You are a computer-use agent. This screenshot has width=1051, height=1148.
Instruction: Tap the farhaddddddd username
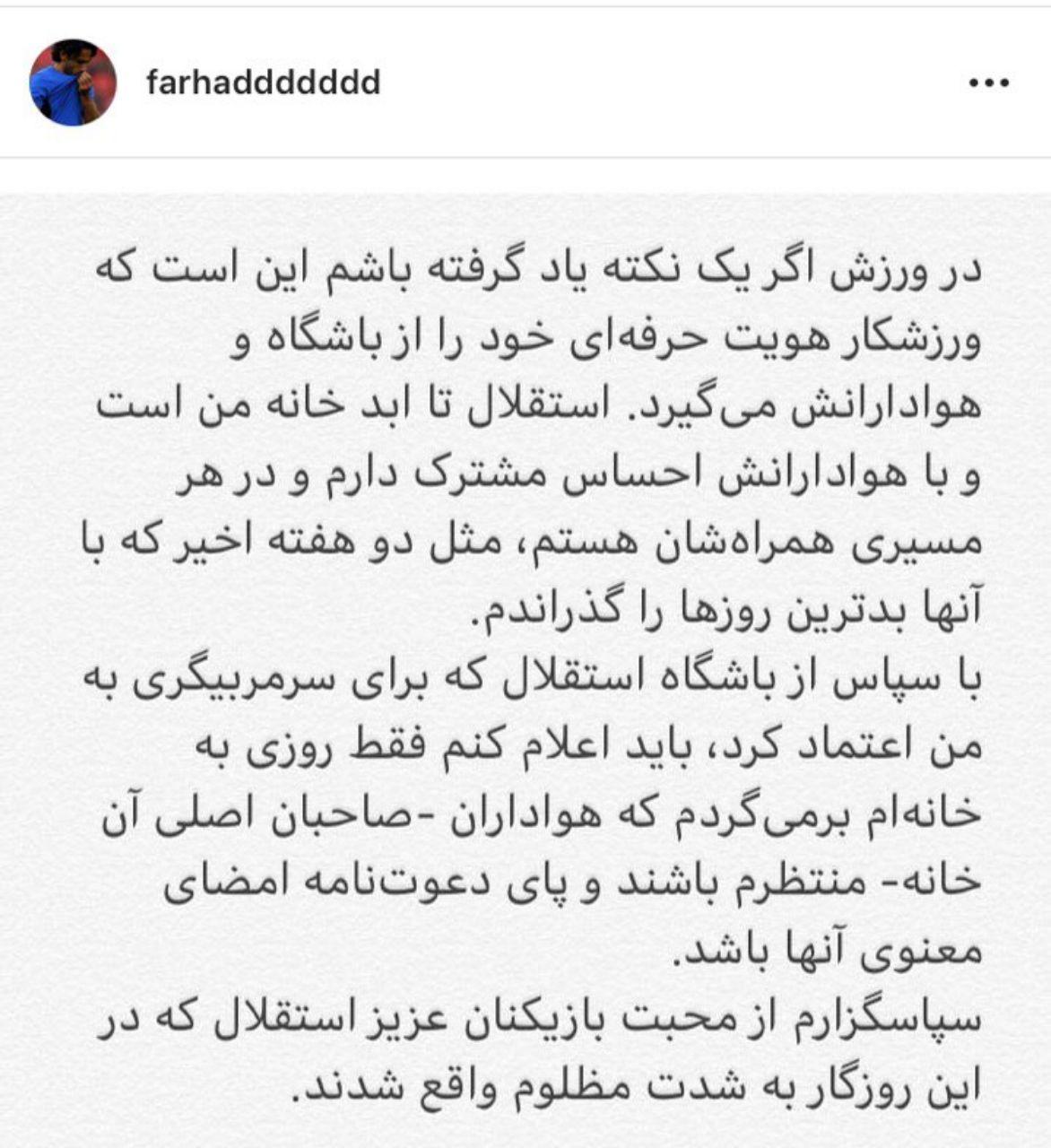[263, 83]
